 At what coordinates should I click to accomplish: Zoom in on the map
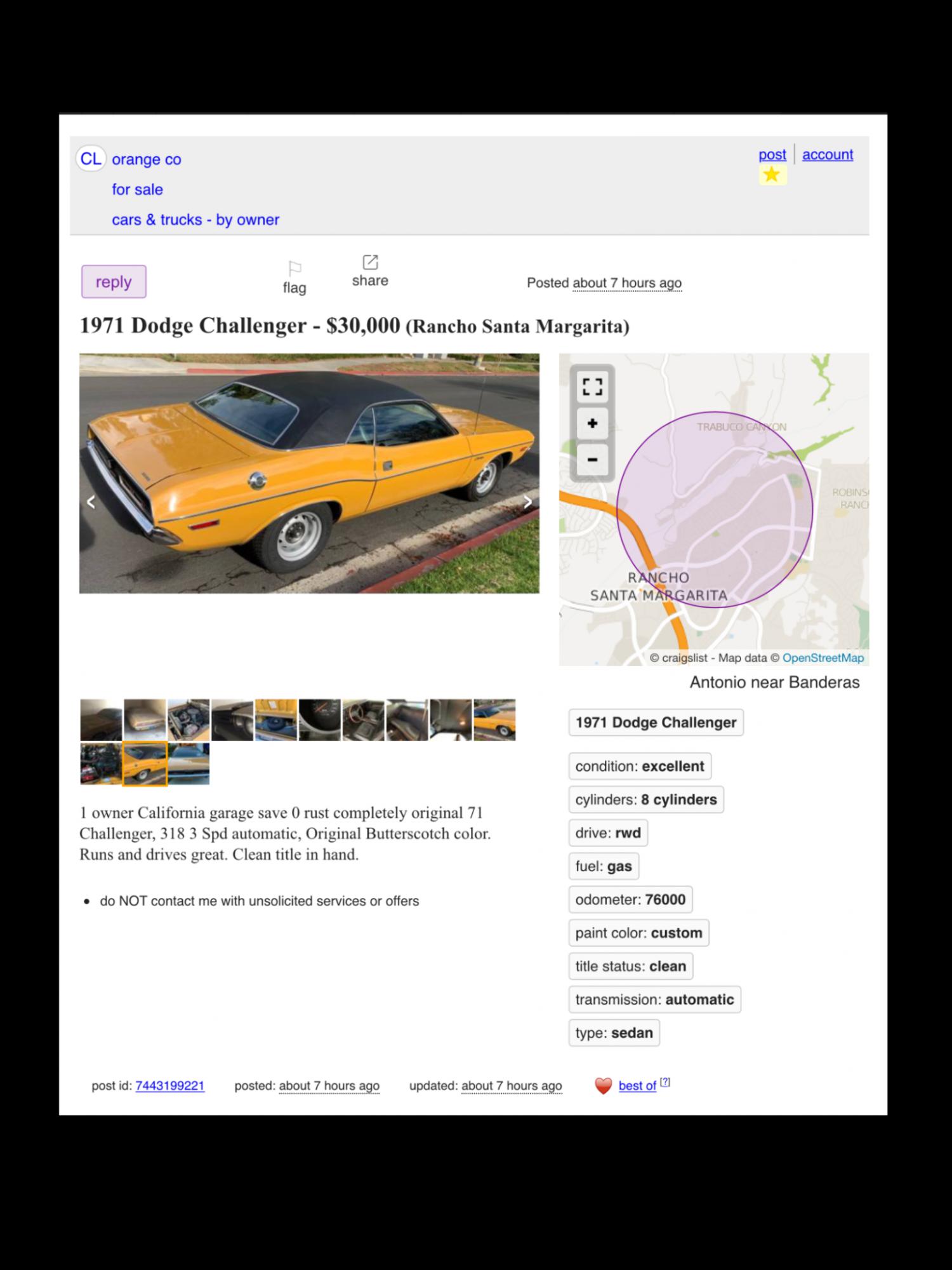(x=592, y=423)
